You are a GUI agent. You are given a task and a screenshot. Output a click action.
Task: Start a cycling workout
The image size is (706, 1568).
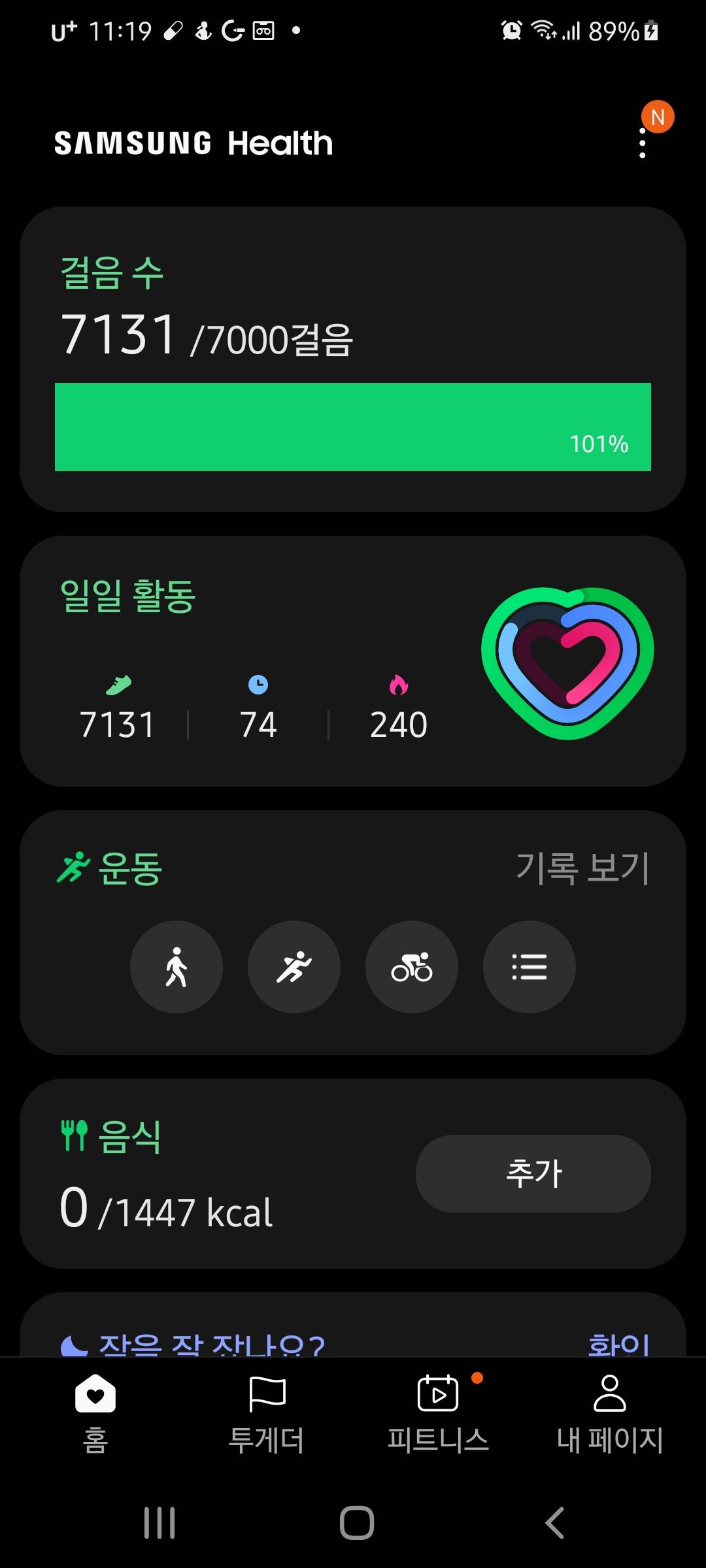tap(412, 967)
